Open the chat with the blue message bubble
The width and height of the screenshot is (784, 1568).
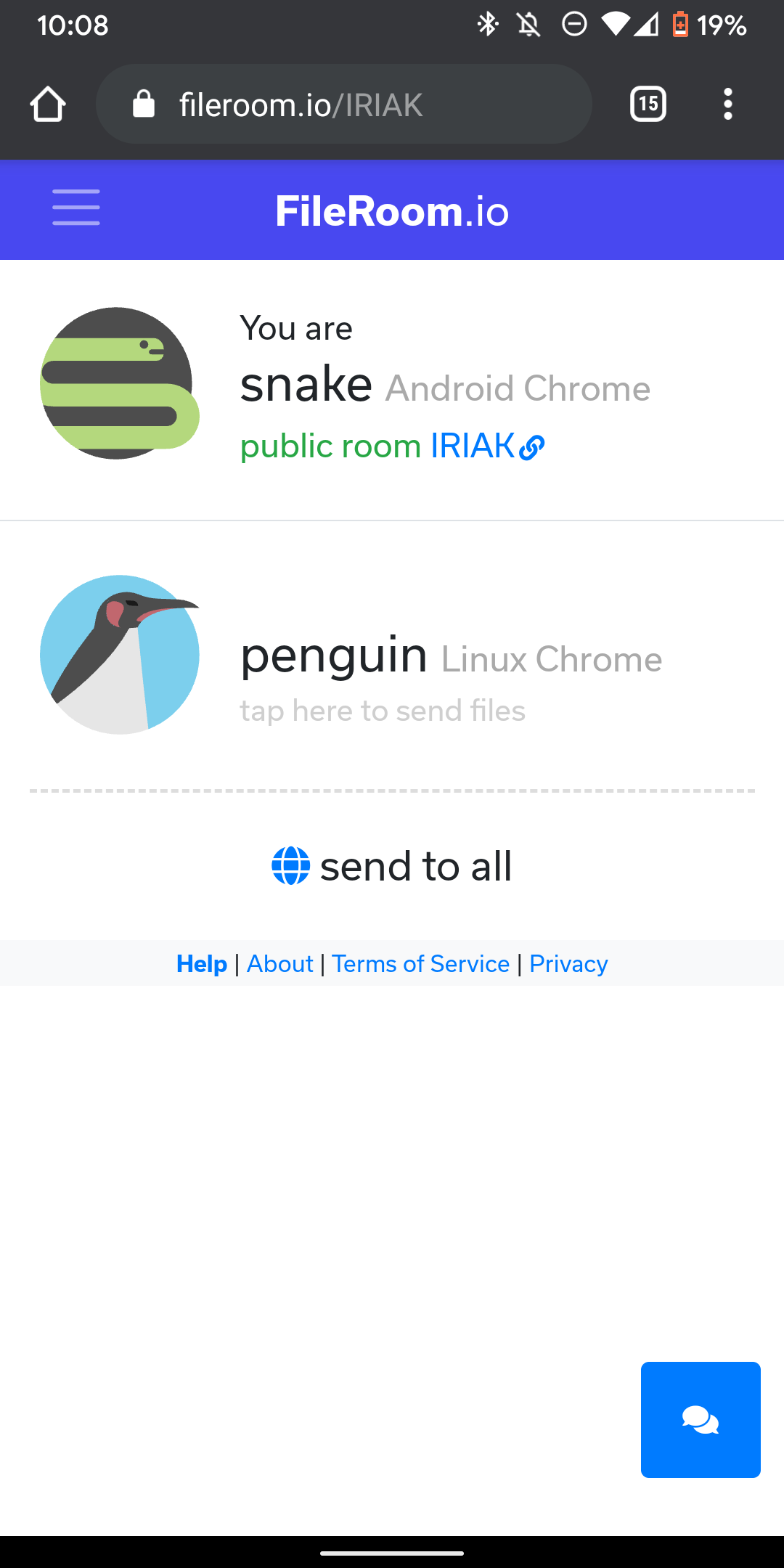[x=700, y=1419]
